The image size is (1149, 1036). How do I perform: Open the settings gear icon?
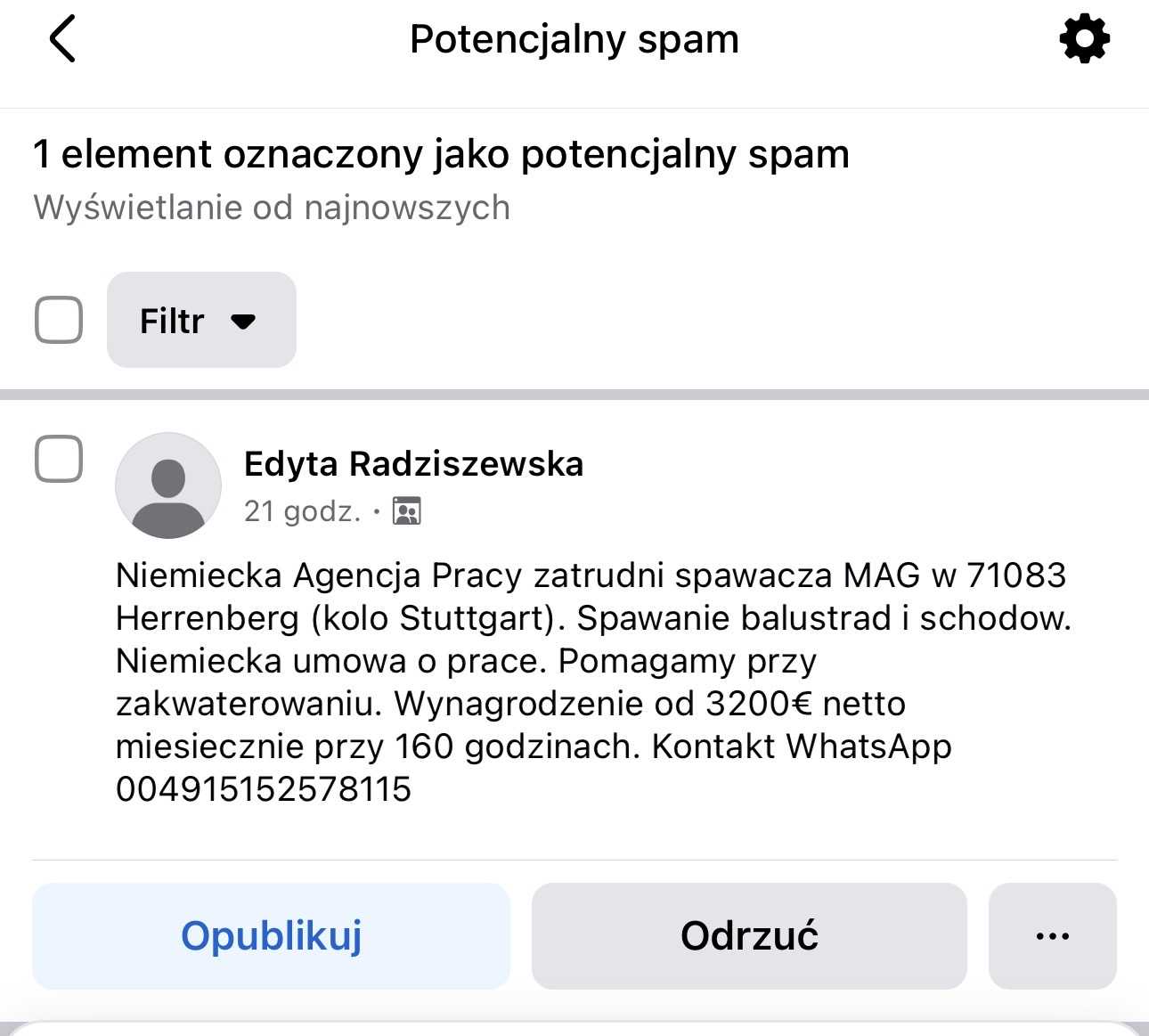[1084, 39]
